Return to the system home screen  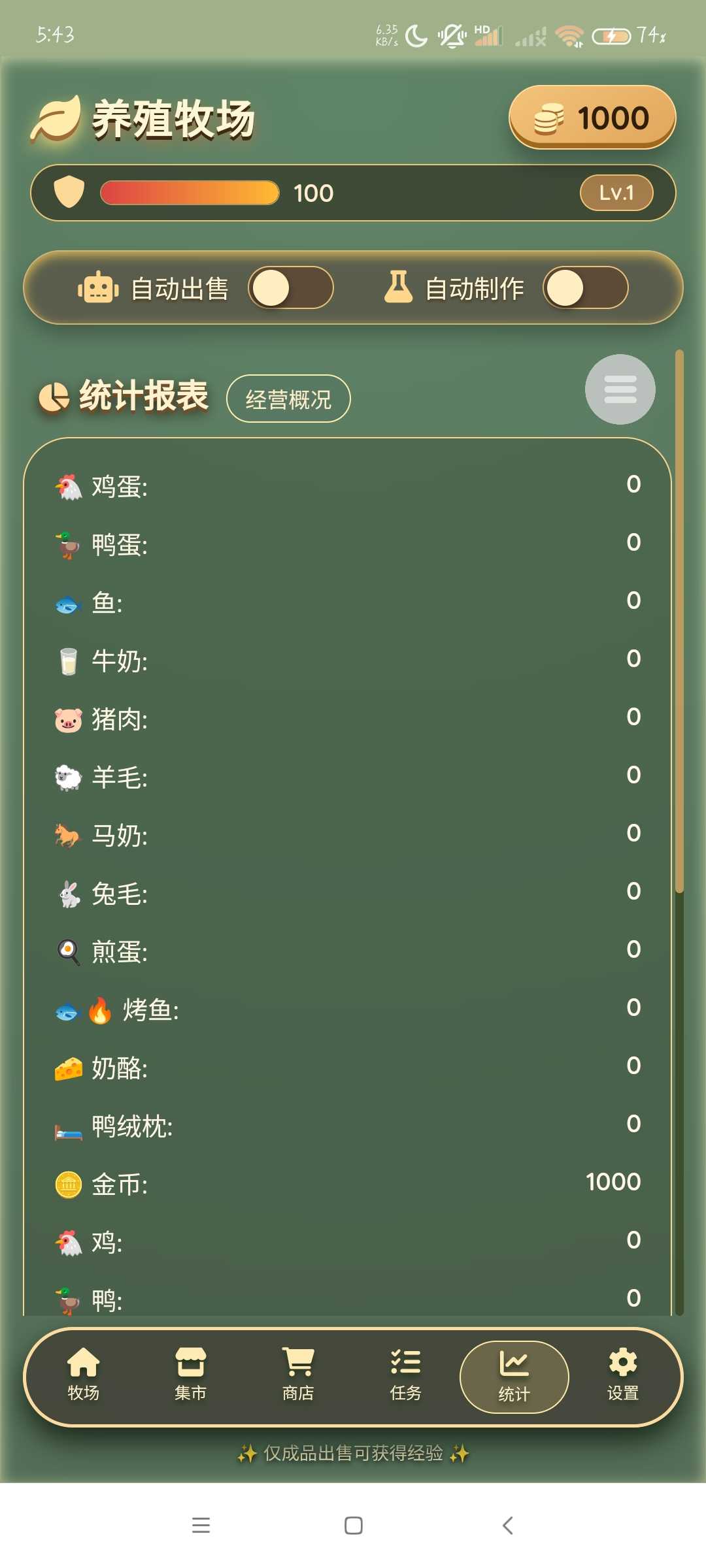coord(353,1526)
